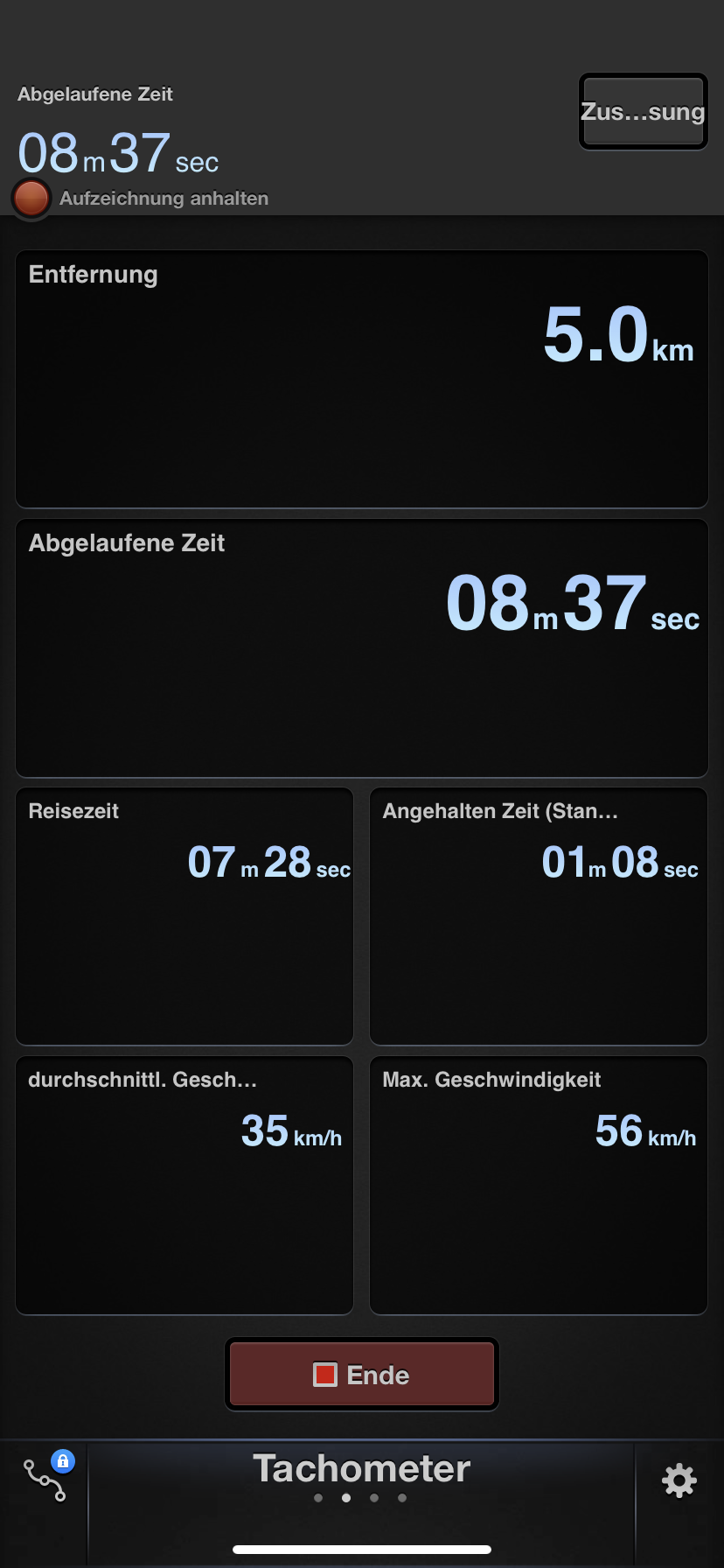Tap the Max. Geschwindigkeit tile
Image resolution: width=724 pixels, height=1568 pixels.
point(539,1185)
